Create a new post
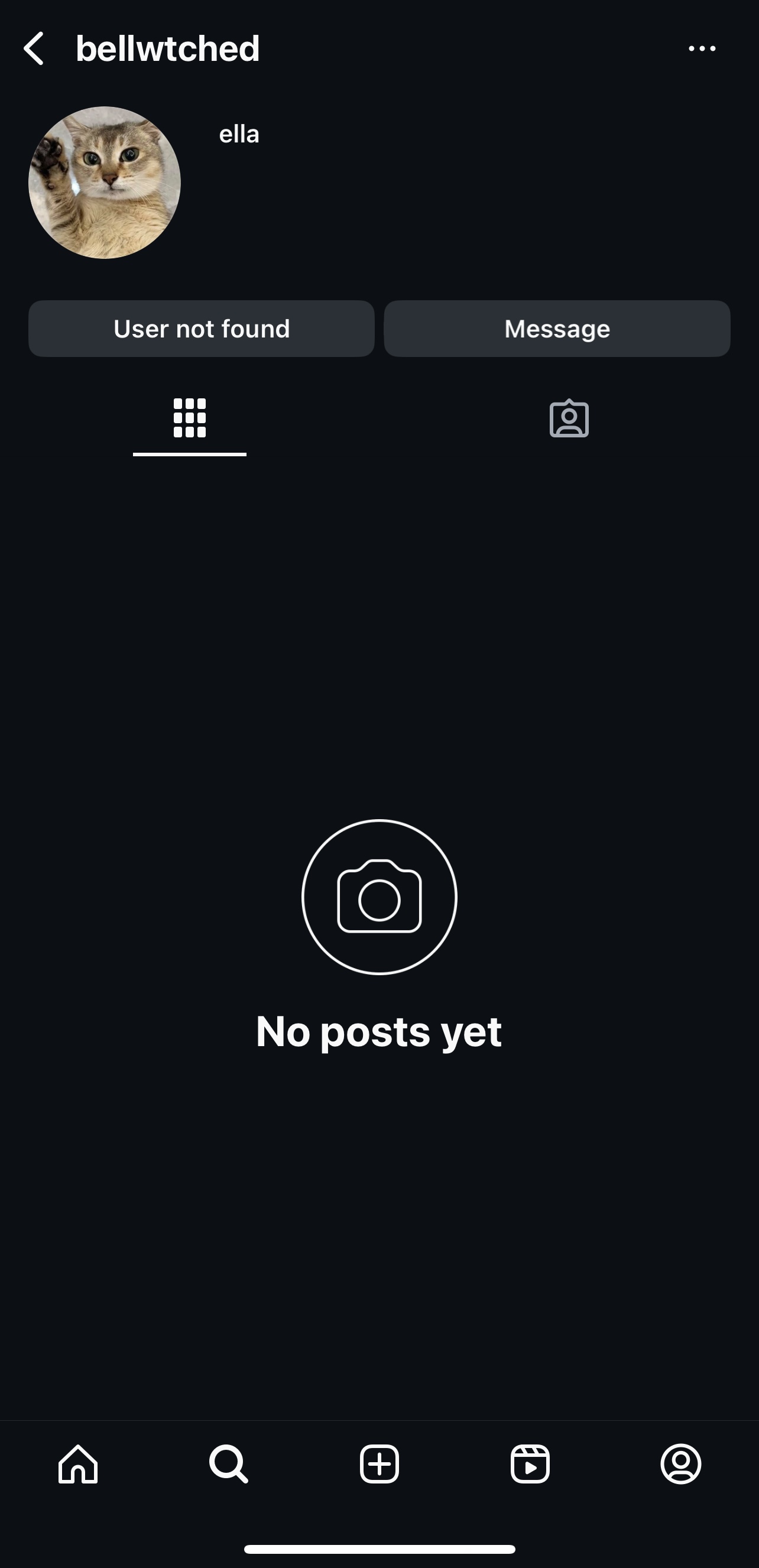Image resolution: width=759 pixels, height=1568 pixels. (379, 1464)
